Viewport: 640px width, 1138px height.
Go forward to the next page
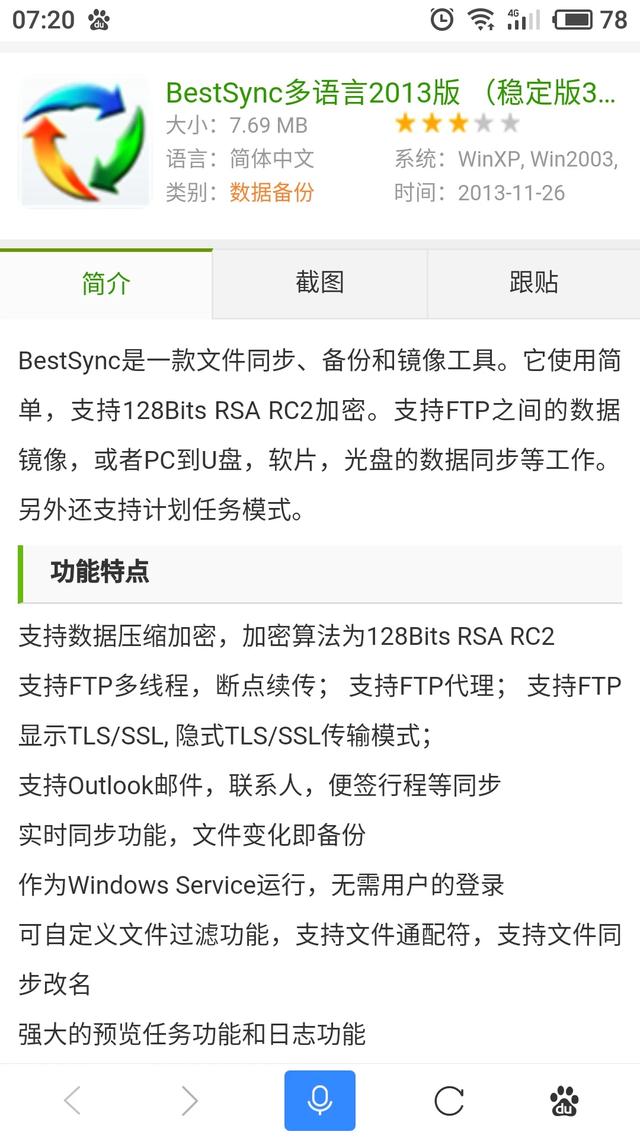pyautogui.click(x=190, y=1101)
